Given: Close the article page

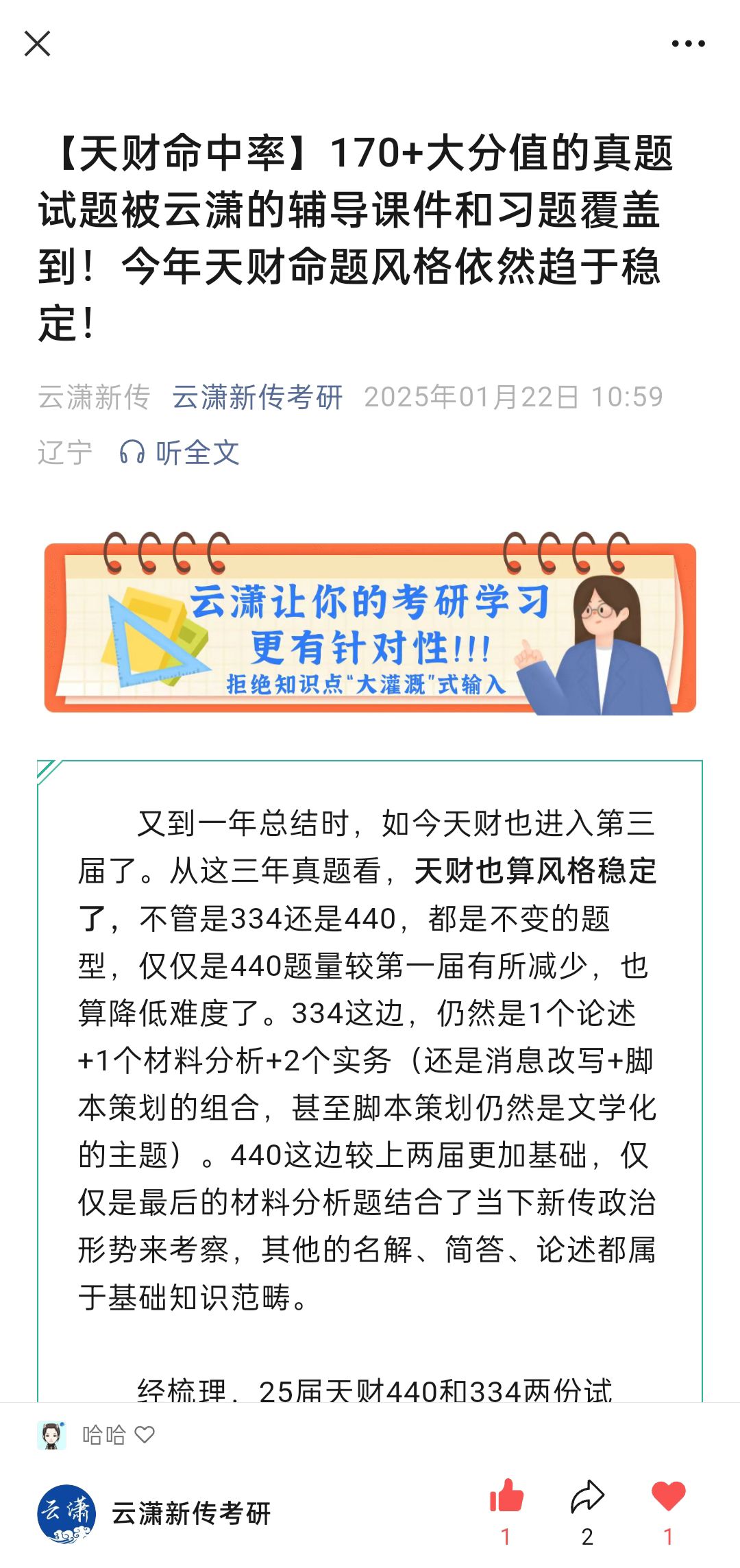Looking at the screenshot, I should click(x=37, y=44).
